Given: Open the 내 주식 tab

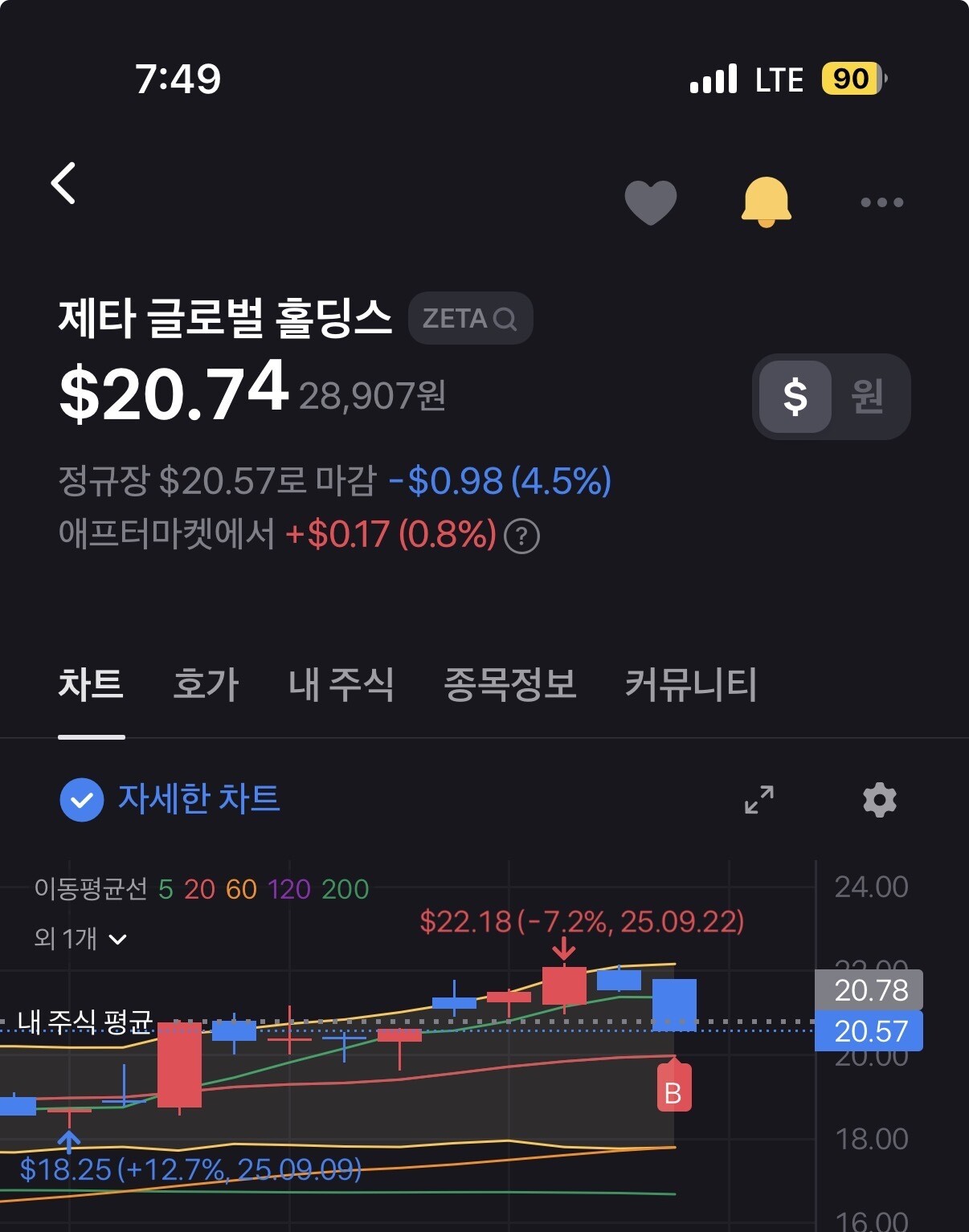Looking at the screenshot, I should click(x=341, y=685).
